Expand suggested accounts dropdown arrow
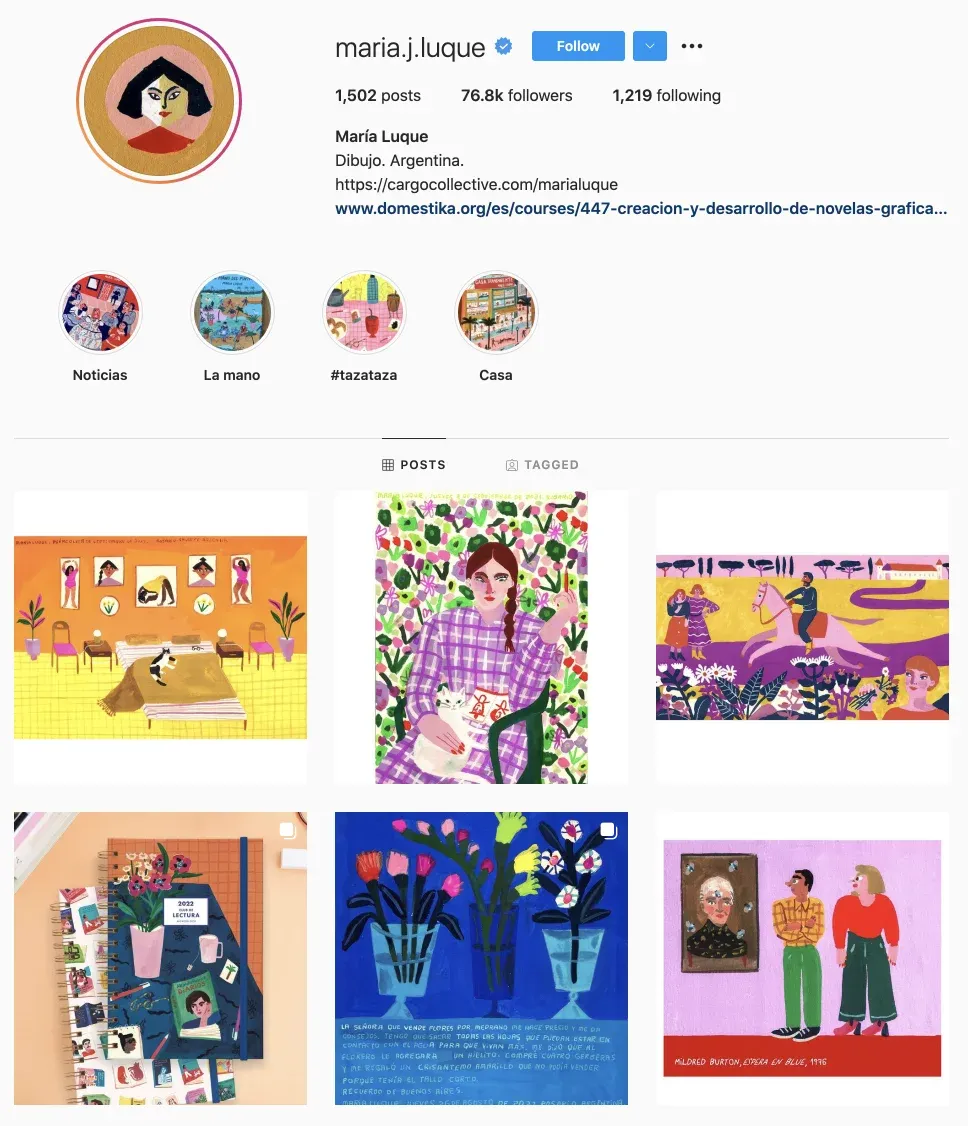Image resolution: width=968 pixels, height=1126 pixels. point(650,46)
